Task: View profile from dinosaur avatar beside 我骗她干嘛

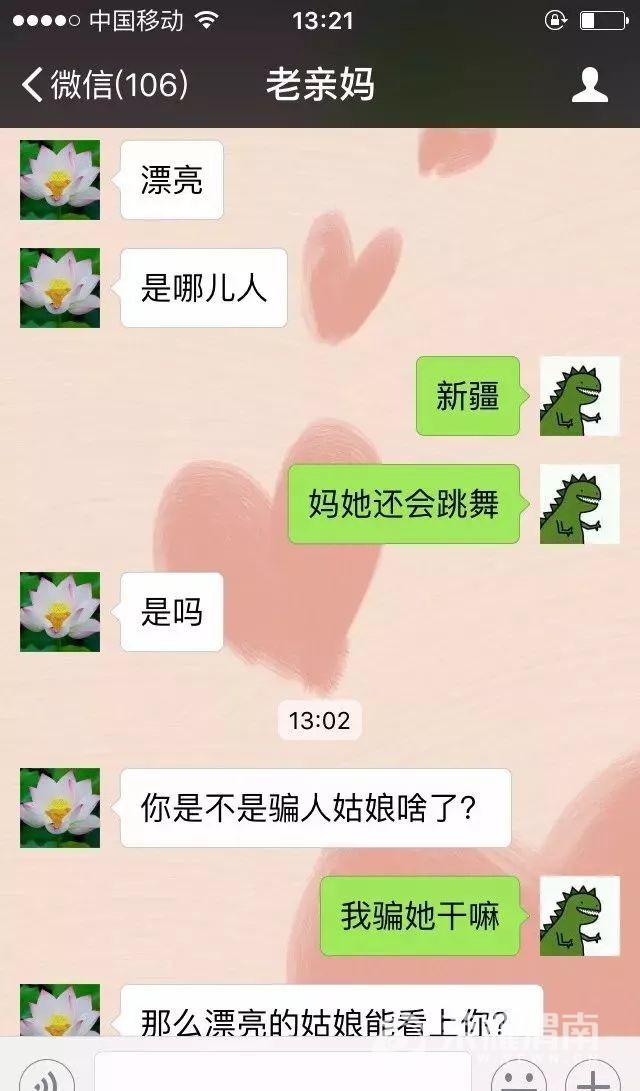Action: point(579,916)
